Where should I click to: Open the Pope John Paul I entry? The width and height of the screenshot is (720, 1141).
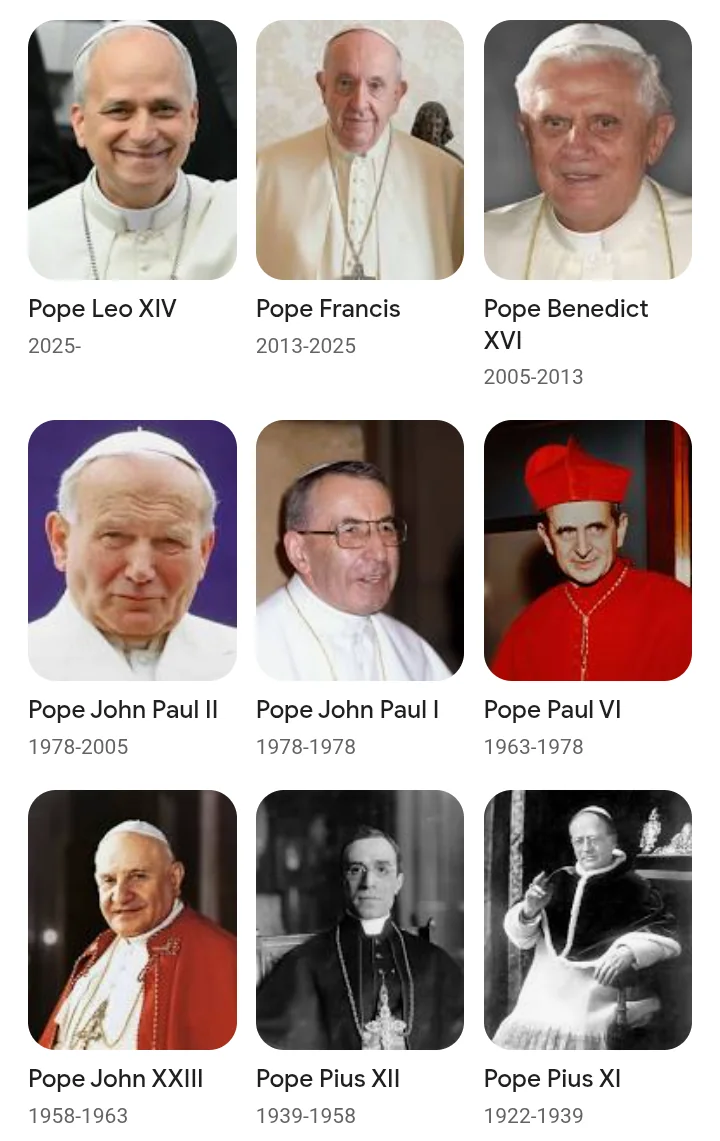pos(347,710)
